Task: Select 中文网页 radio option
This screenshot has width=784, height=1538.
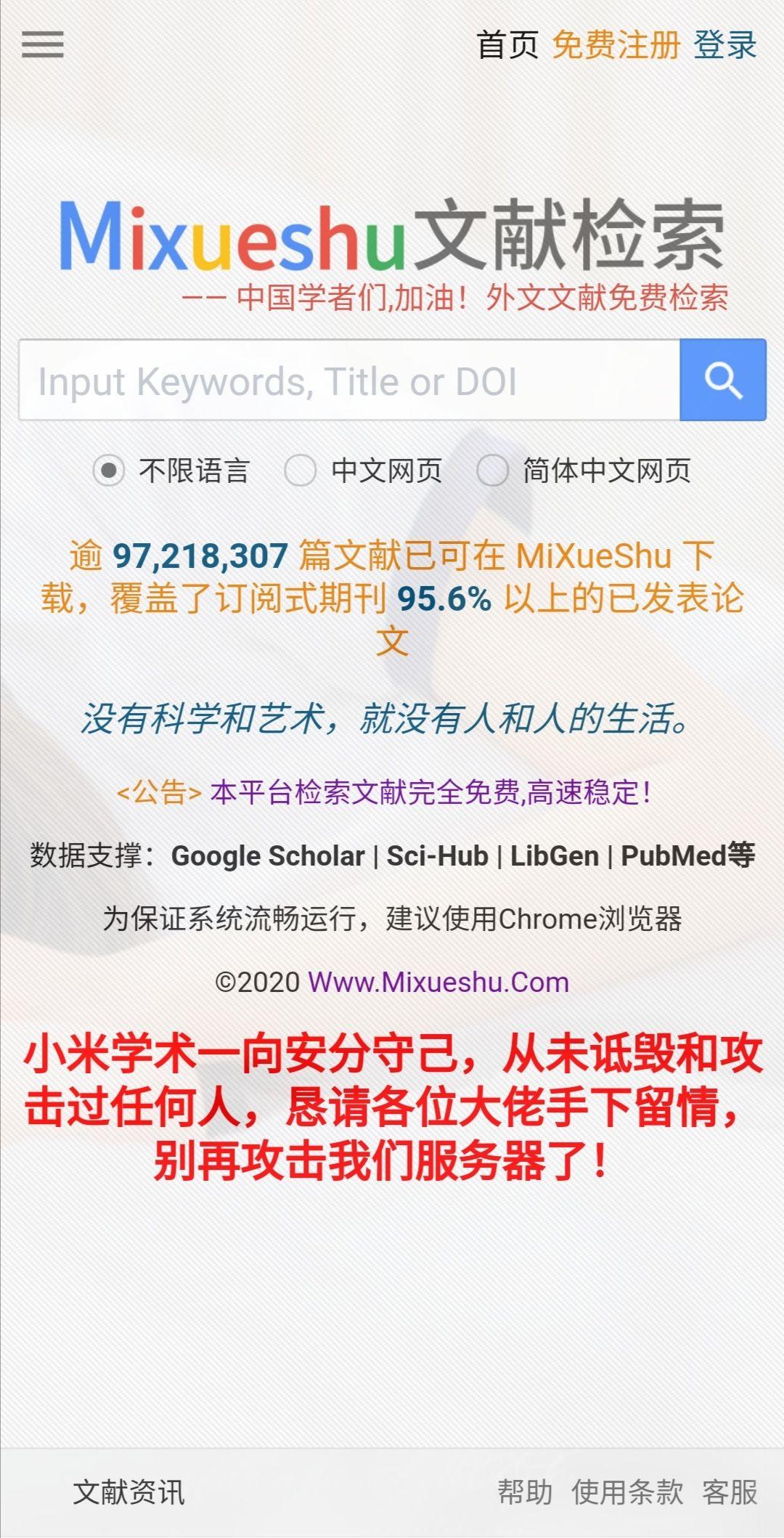Action: coord(363,471)
